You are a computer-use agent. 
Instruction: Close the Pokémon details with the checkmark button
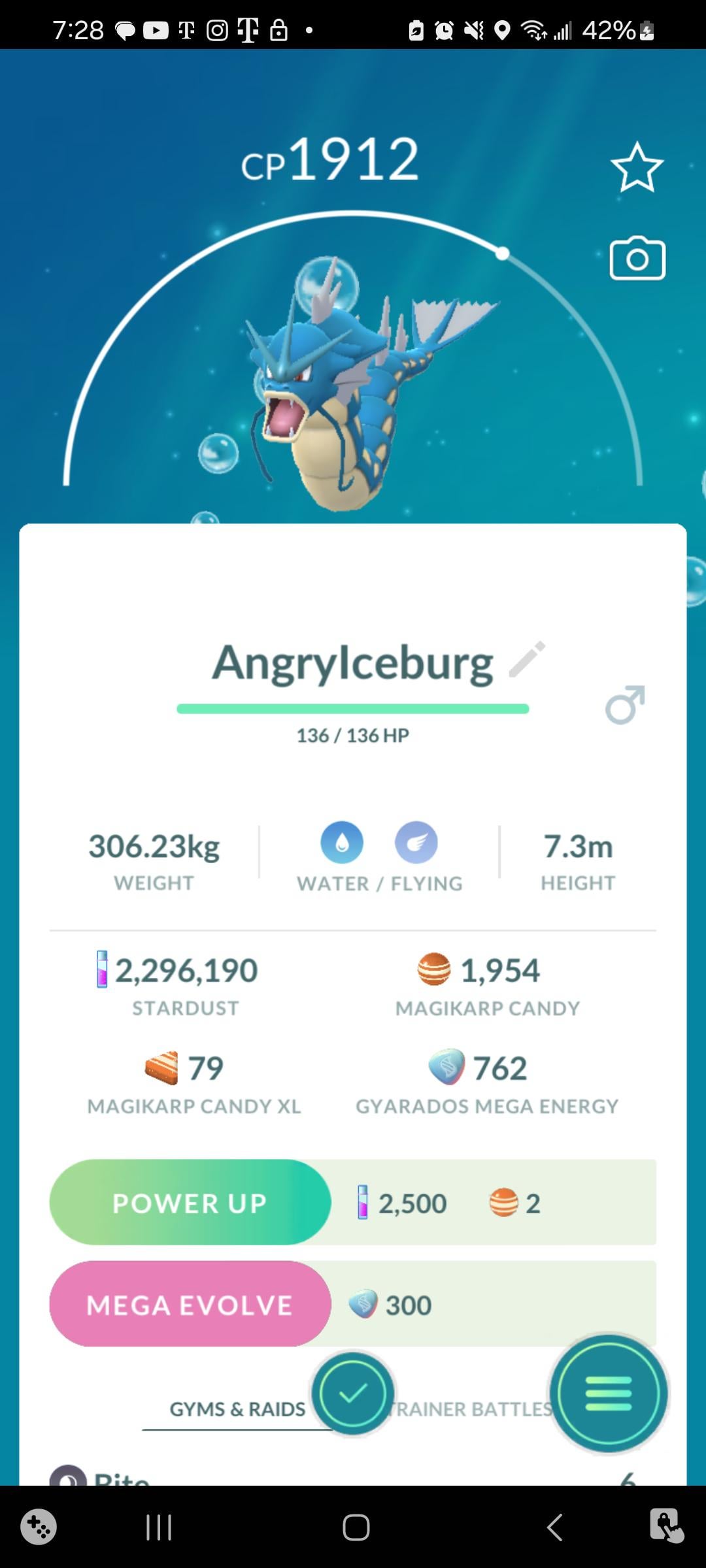click(x=353, y=1394)
